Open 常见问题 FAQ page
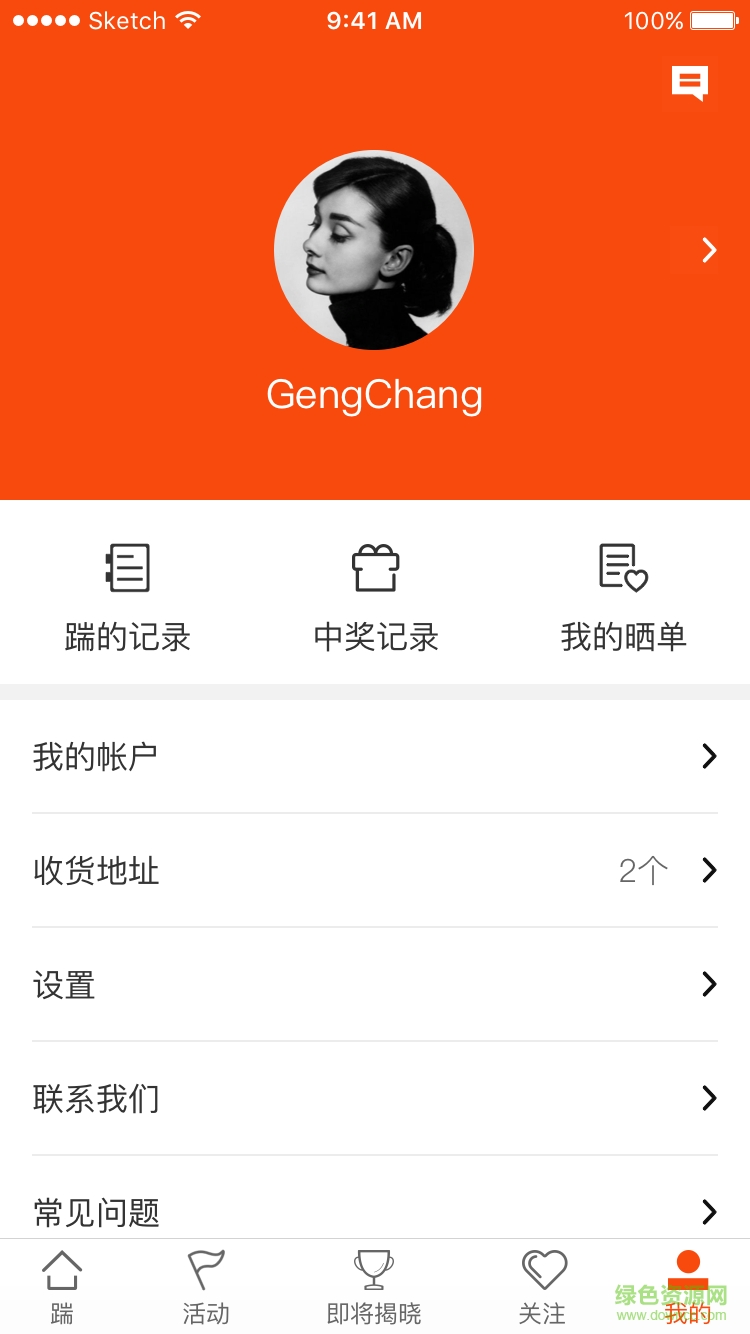This screenshot has height=1334, width=750. tap(96, 1212)
